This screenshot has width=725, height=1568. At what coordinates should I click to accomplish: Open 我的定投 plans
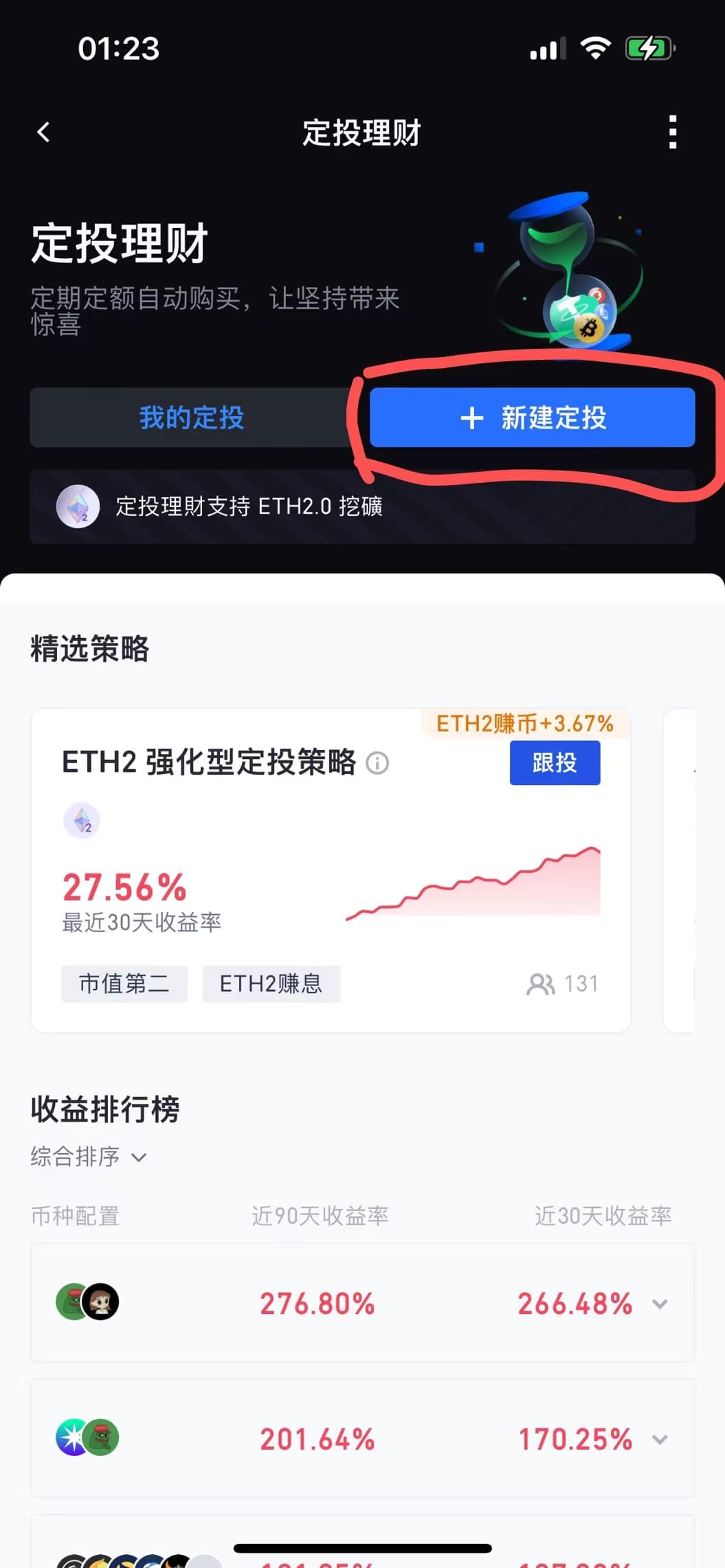[x=191, y=418]
